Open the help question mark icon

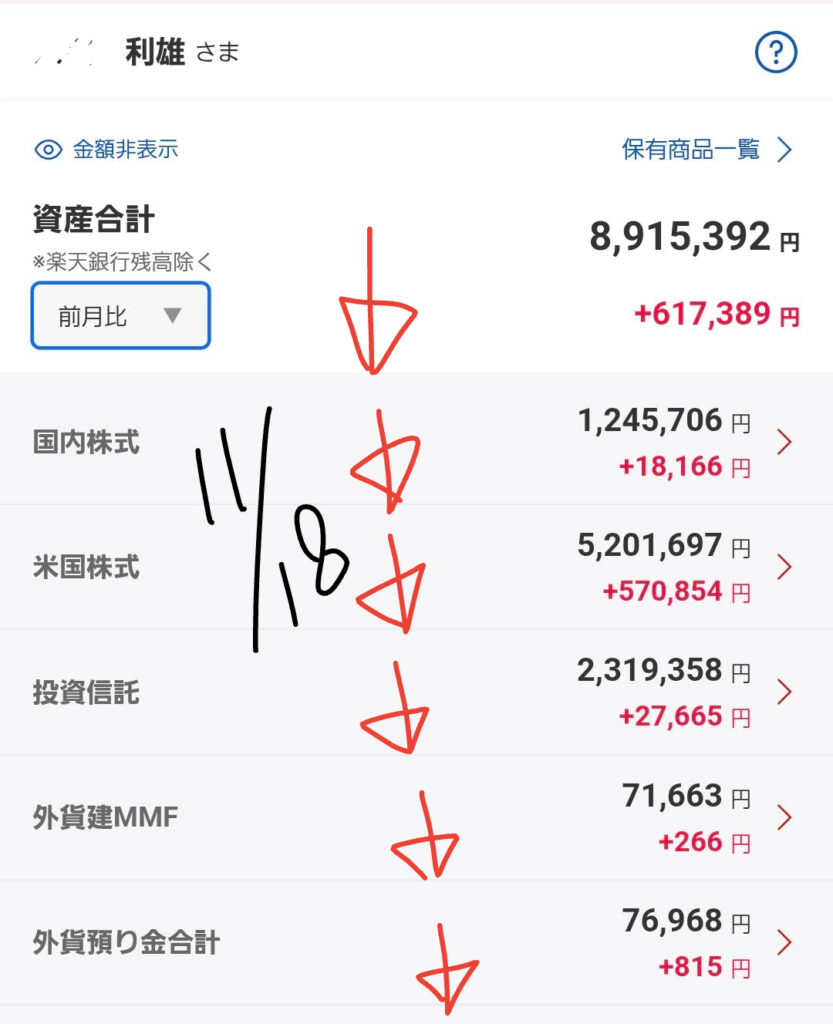[776, 53]
